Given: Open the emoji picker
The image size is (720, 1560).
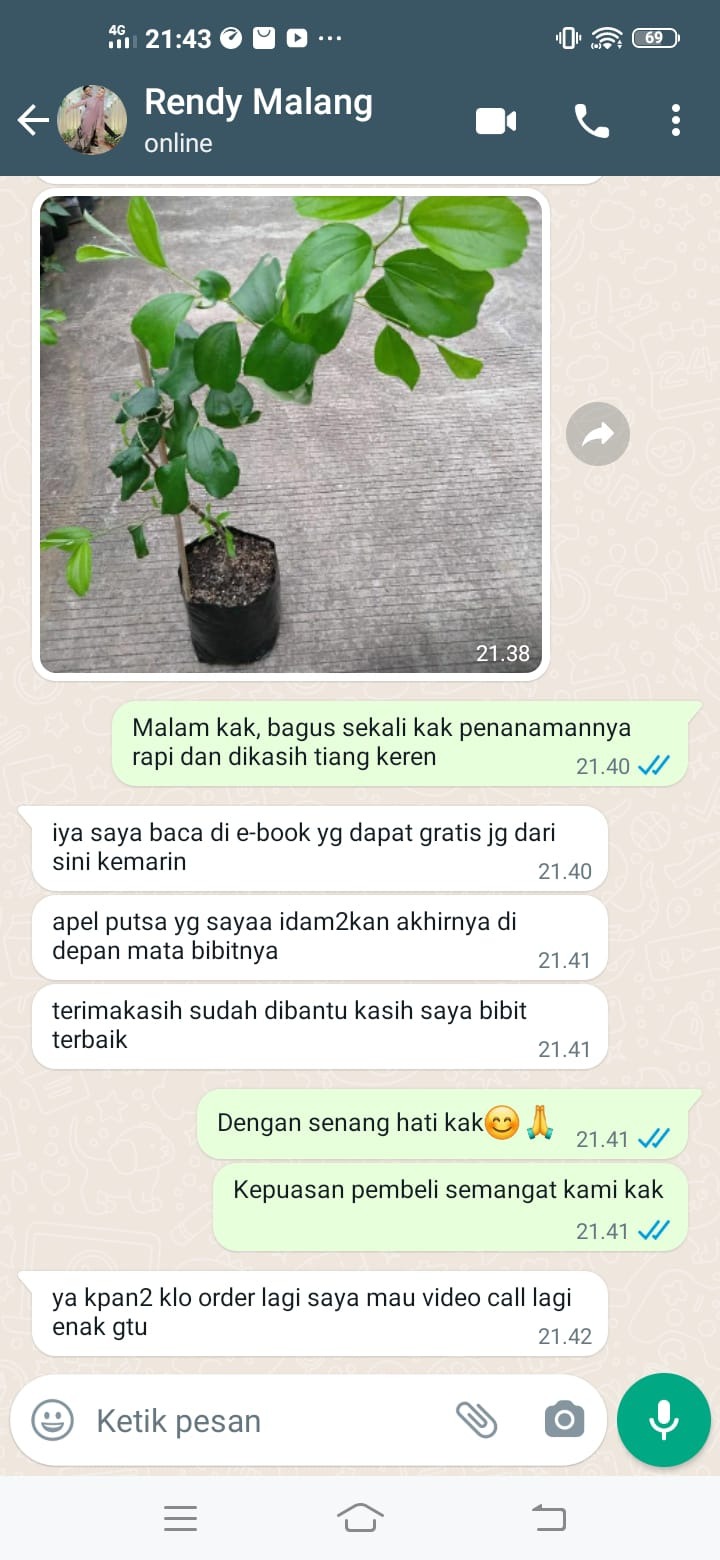Looking at the screenshot, I should 52,1419.
